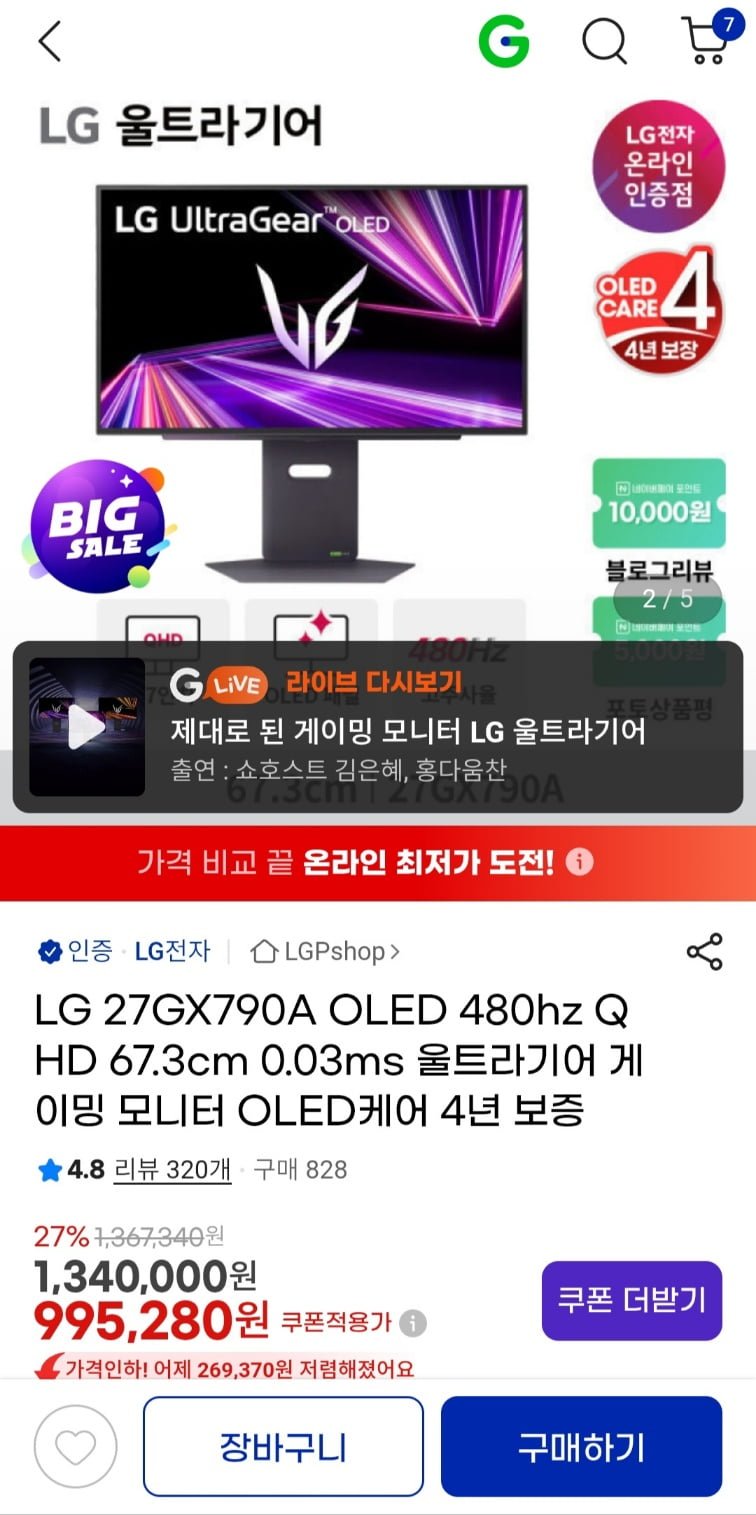Screen dimensions: 756x1515
Task: View the shopping cart
Action: 707,40
